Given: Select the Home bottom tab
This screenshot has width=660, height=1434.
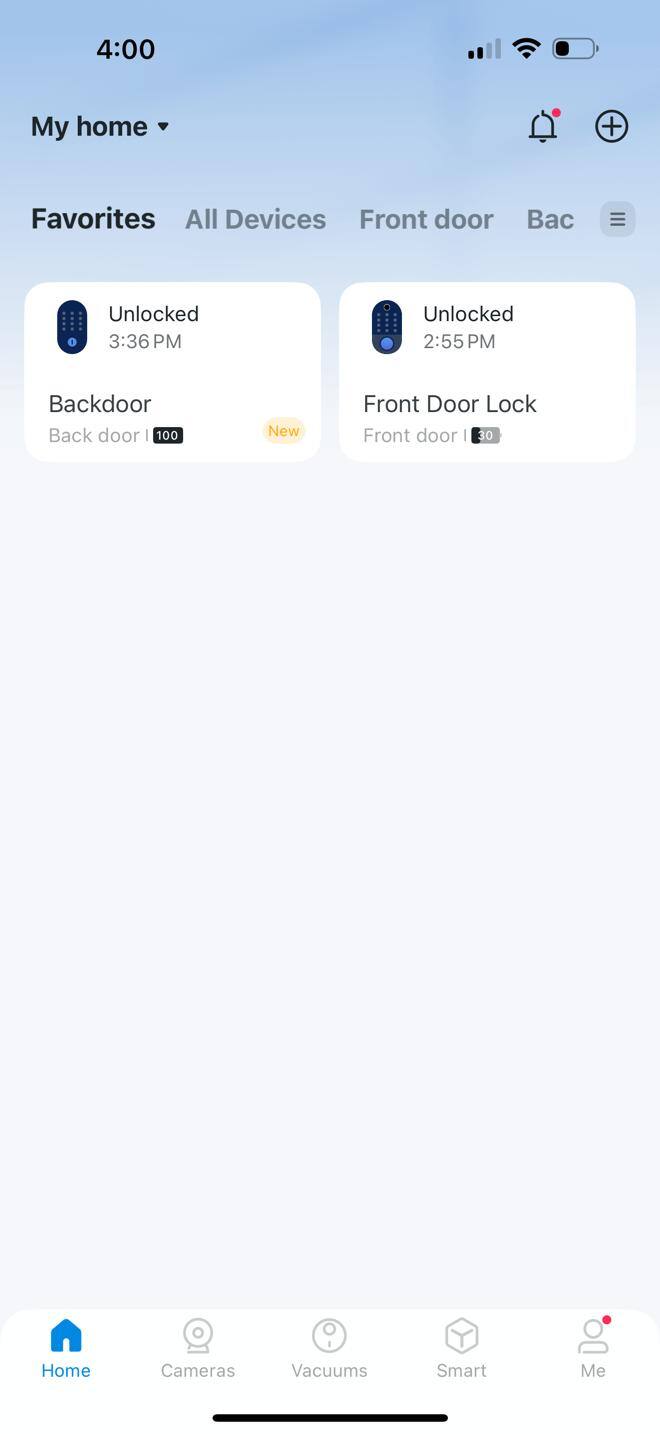Looking at the screenshot, I should (66, 1348).
